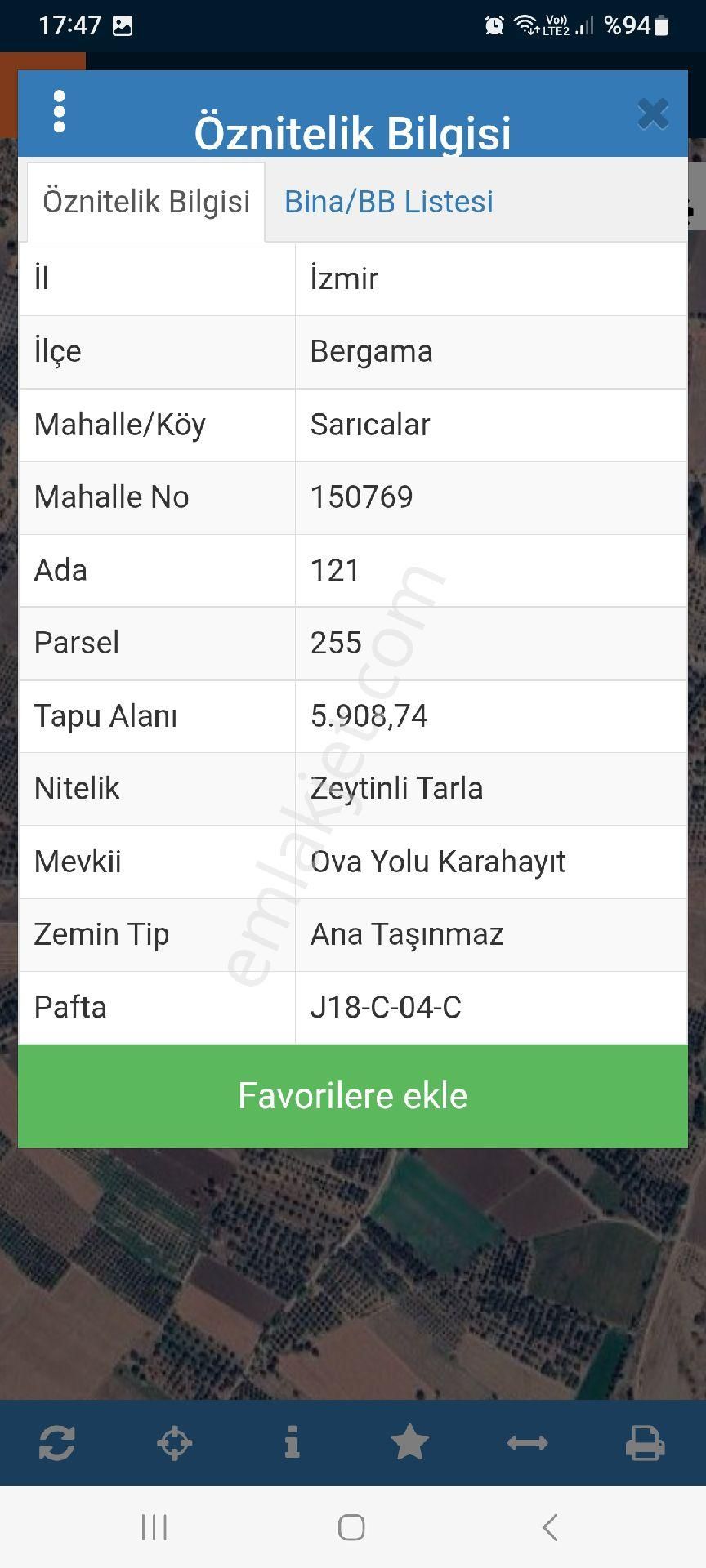Select the measure distance arrow tool
Screen dimensions: 706x1568
[x=528, y=1442]
